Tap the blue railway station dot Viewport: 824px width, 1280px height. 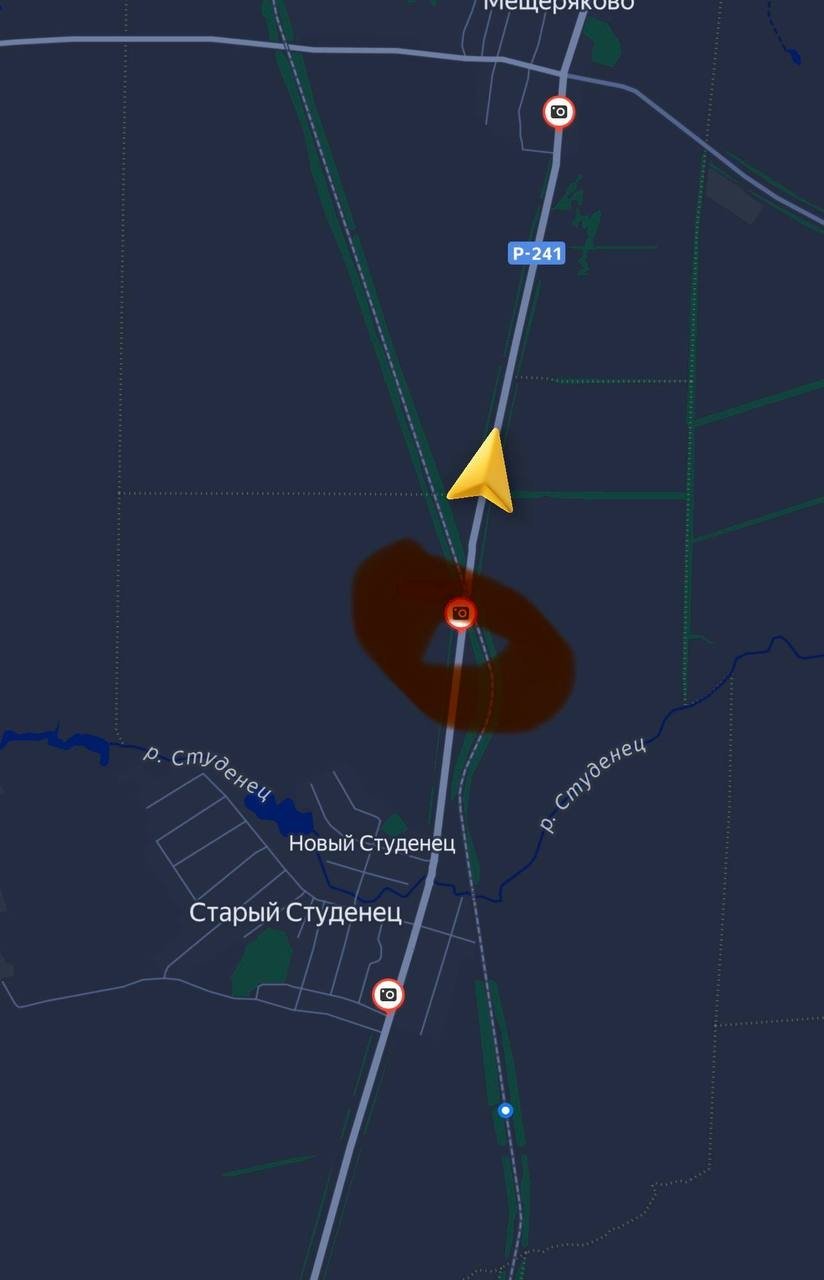(x=505, y=1110)
